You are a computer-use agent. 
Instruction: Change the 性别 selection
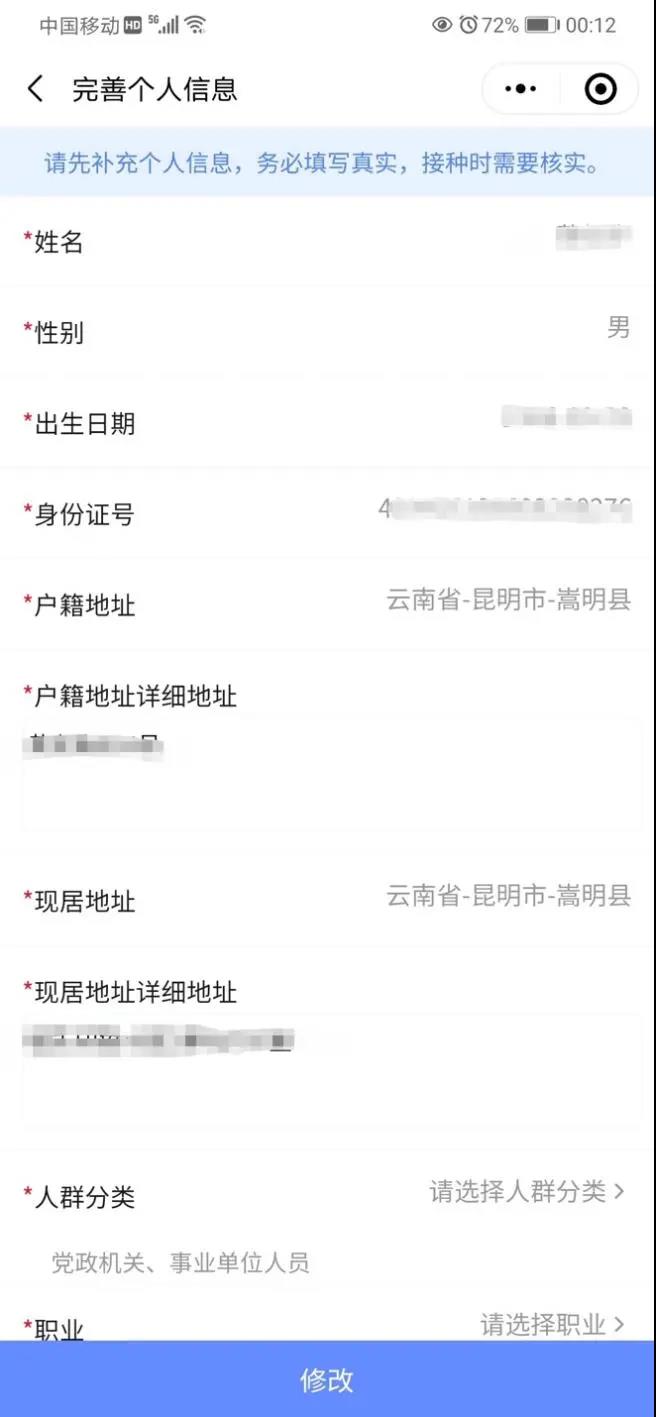coord(328,331)
